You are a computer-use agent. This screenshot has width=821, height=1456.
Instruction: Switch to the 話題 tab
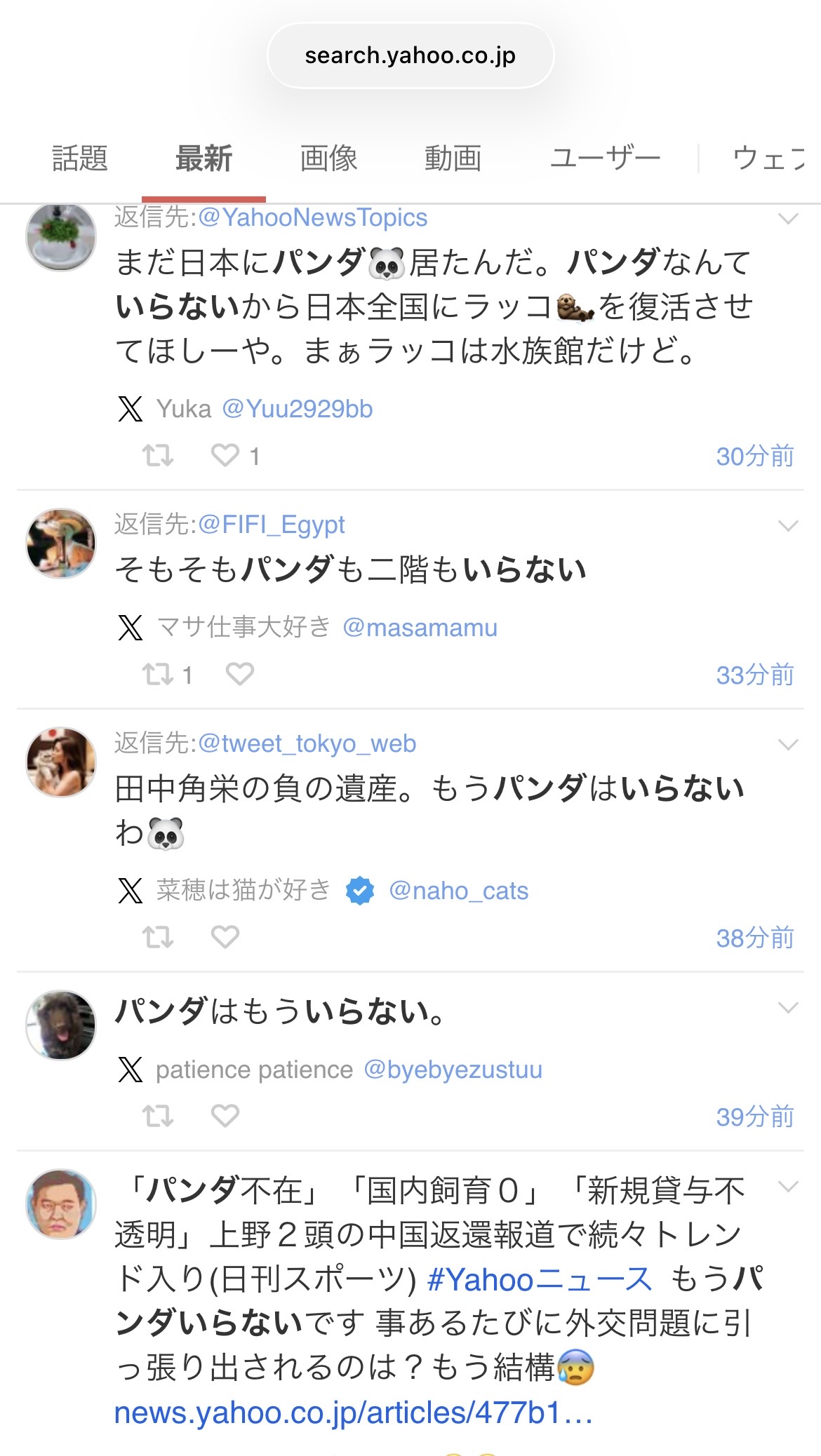(x=80, y=159)
